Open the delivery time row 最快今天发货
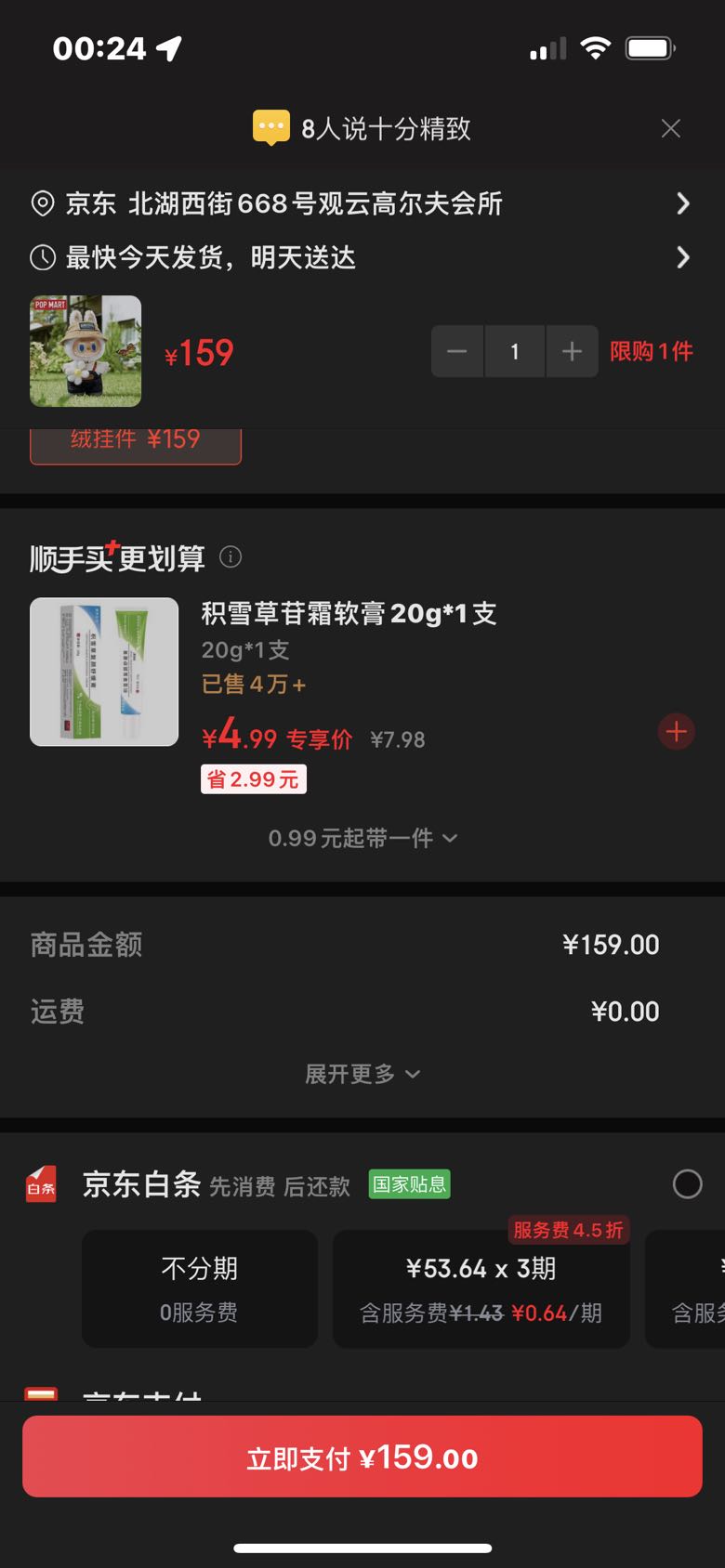This screenshot has height=1568, width=725. point(362,257)
